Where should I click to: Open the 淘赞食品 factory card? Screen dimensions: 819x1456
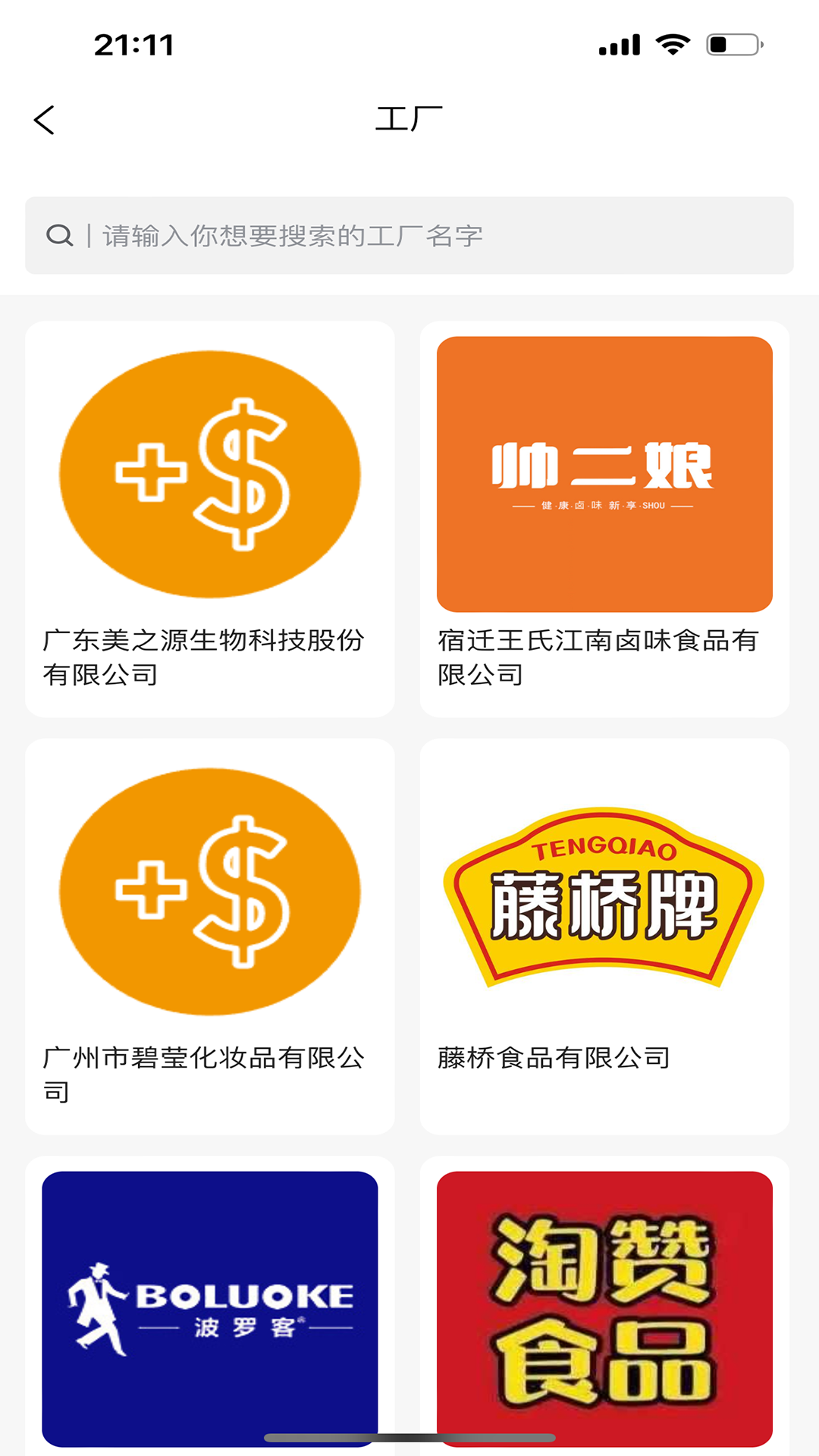click(604, 1308)
